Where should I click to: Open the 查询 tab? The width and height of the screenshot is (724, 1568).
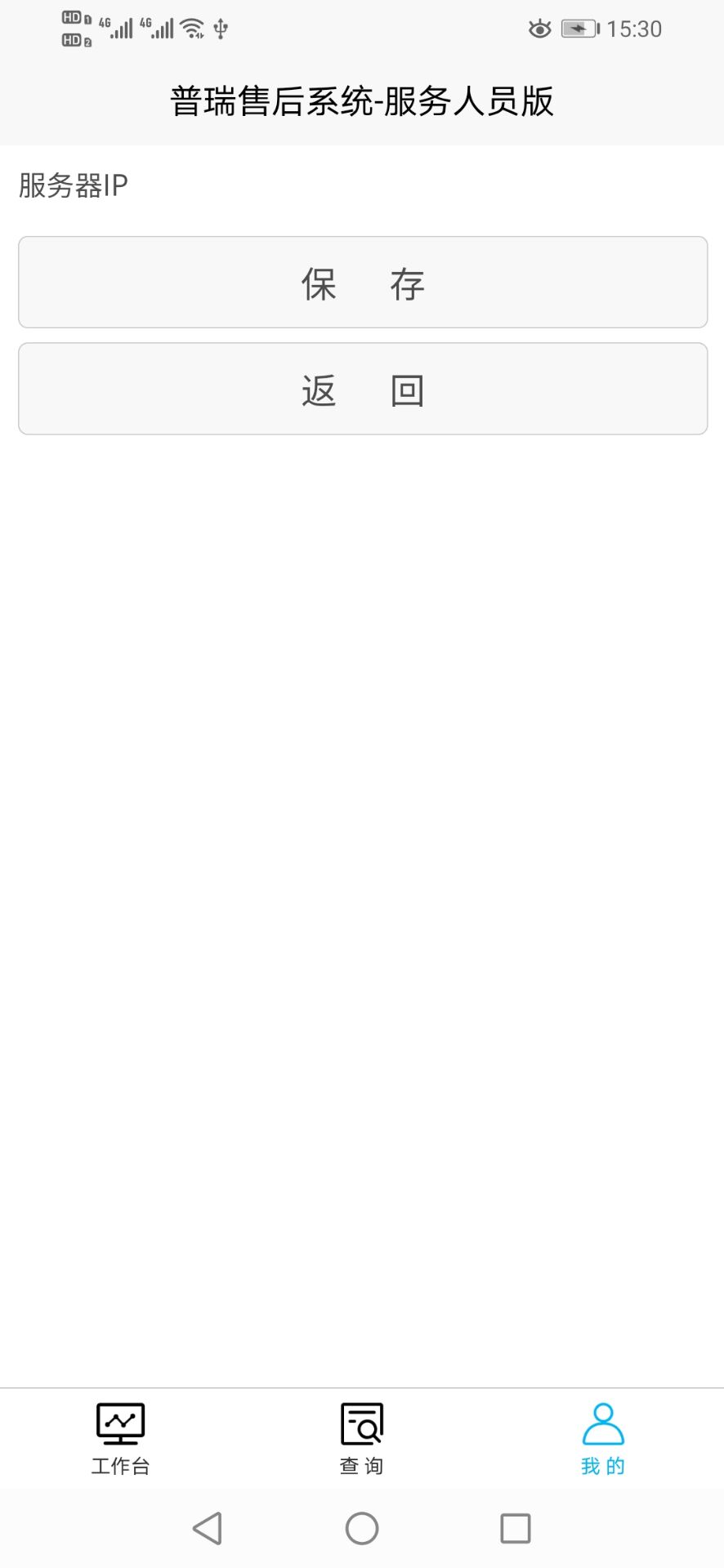361,1439
